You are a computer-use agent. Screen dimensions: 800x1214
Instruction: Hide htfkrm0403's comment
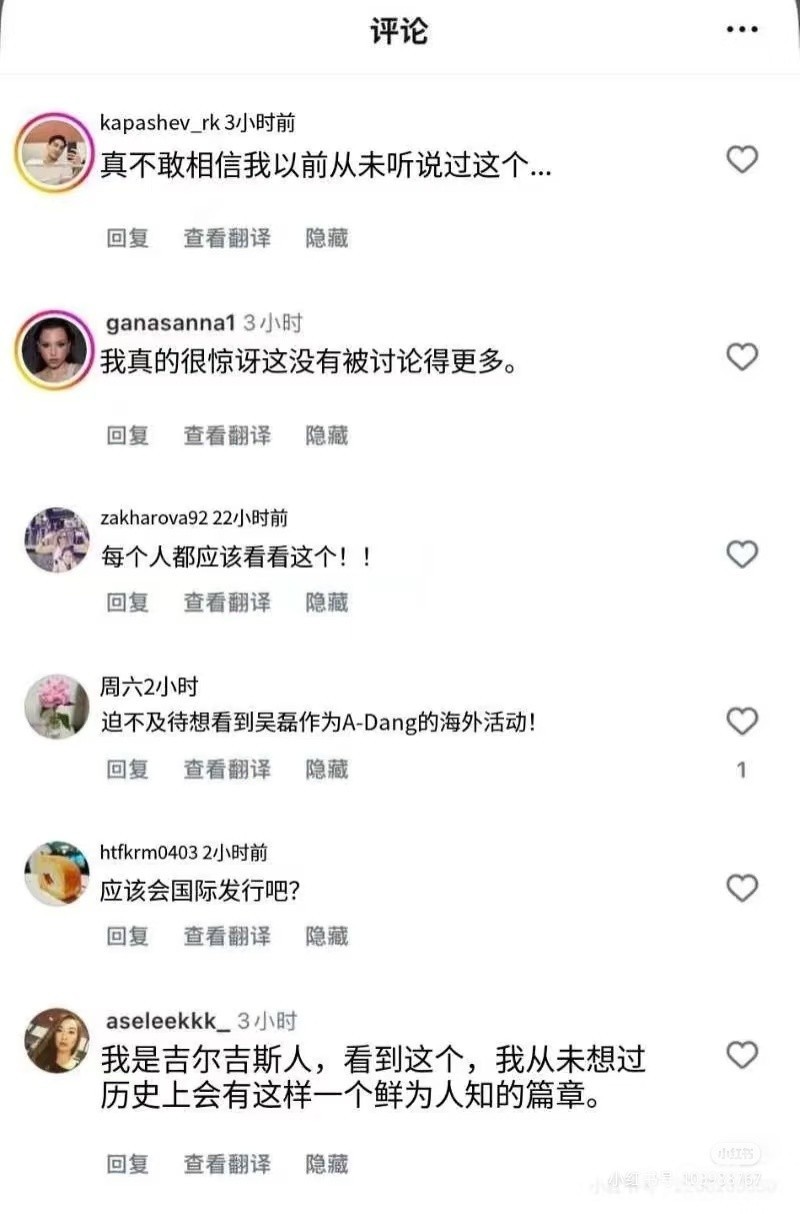point(327,936)
